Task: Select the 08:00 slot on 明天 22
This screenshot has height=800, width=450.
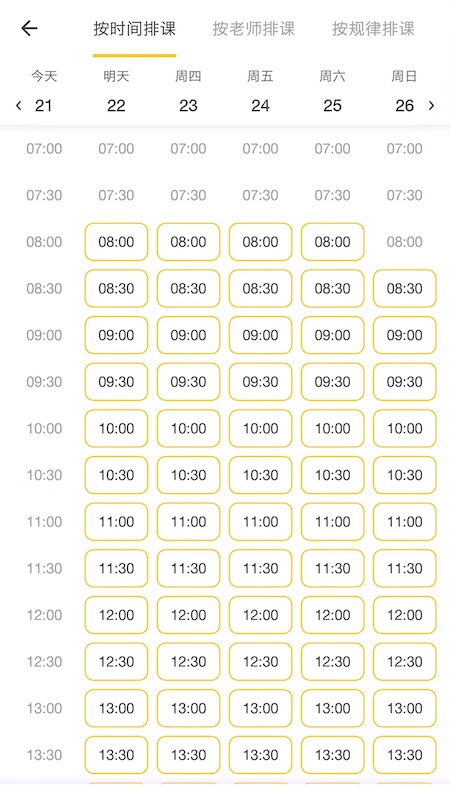Action: coord(116,242)
